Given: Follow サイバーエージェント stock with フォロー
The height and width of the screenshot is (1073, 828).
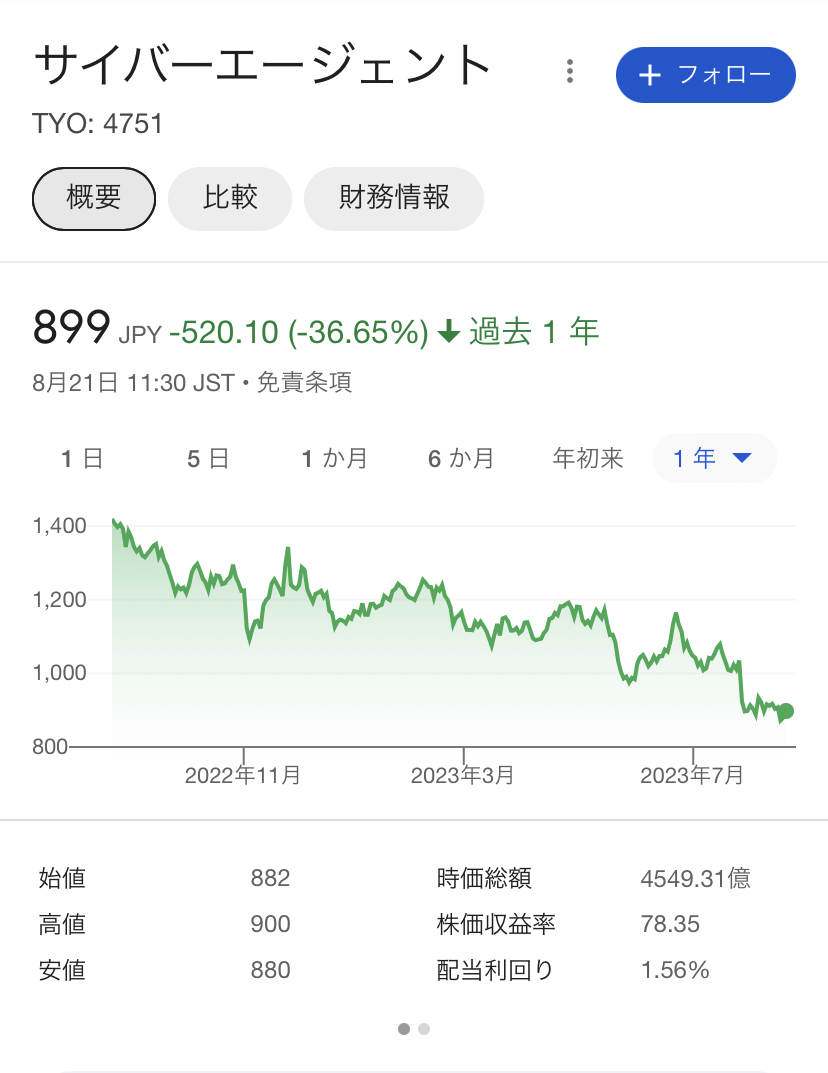Looking at the screenshot, I should pyautogui.click(x=705, y=75).
